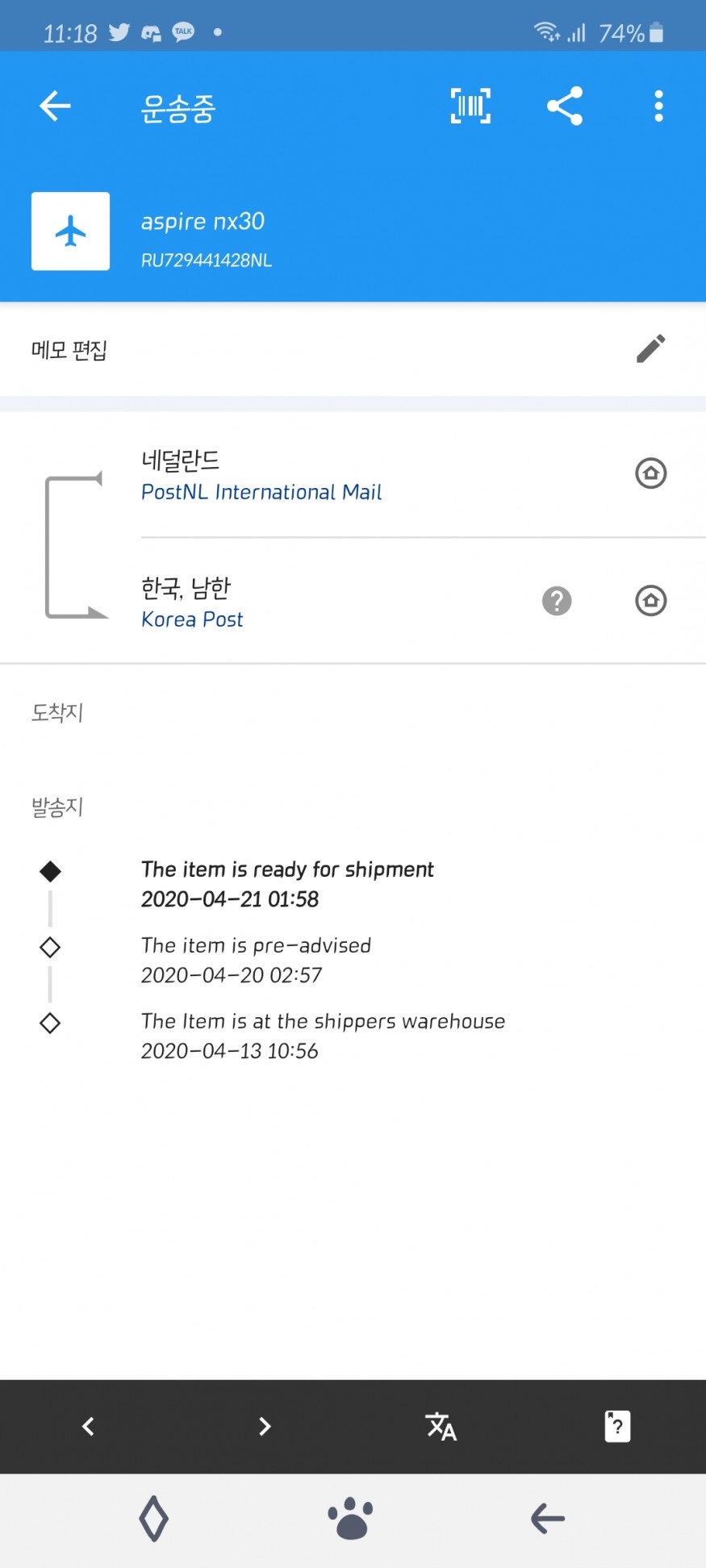Open Korea Post carrier home page icon
The width and height of the screenshot is (706, 1568).
(650, 601)
